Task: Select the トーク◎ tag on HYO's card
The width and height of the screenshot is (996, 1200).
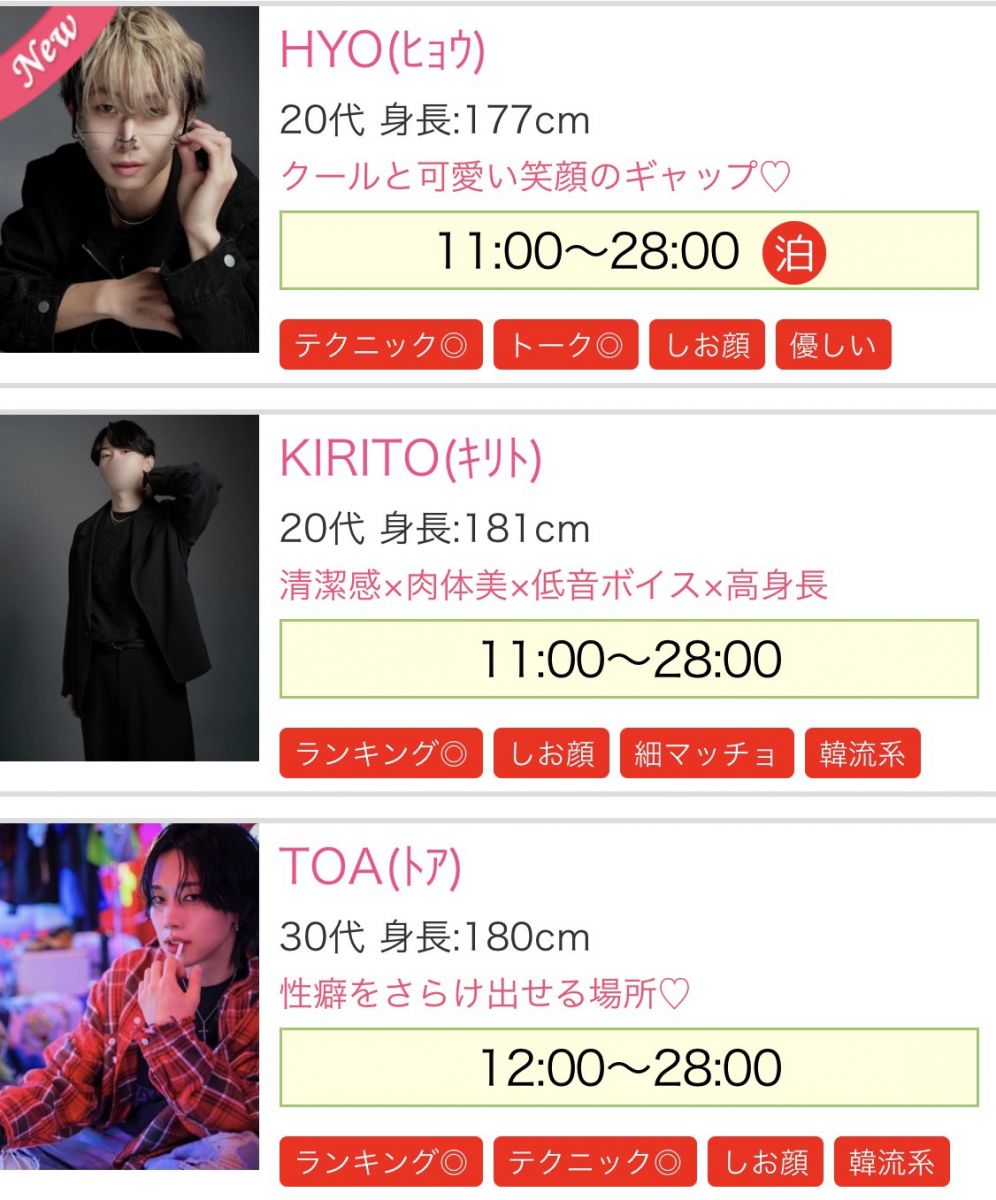Action: [566, 346]
